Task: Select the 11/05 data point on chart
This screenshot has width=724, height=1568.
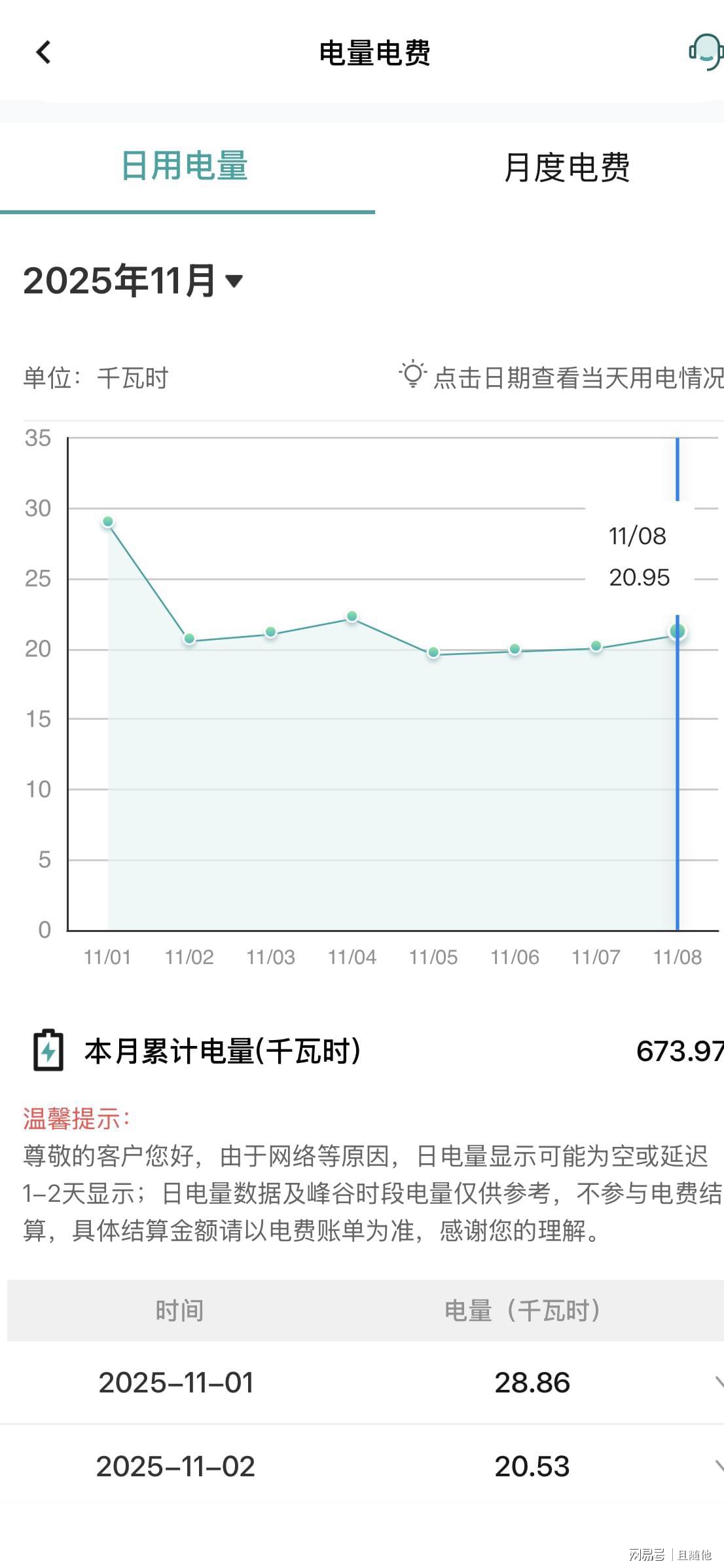Action: (x=433, y=652)
